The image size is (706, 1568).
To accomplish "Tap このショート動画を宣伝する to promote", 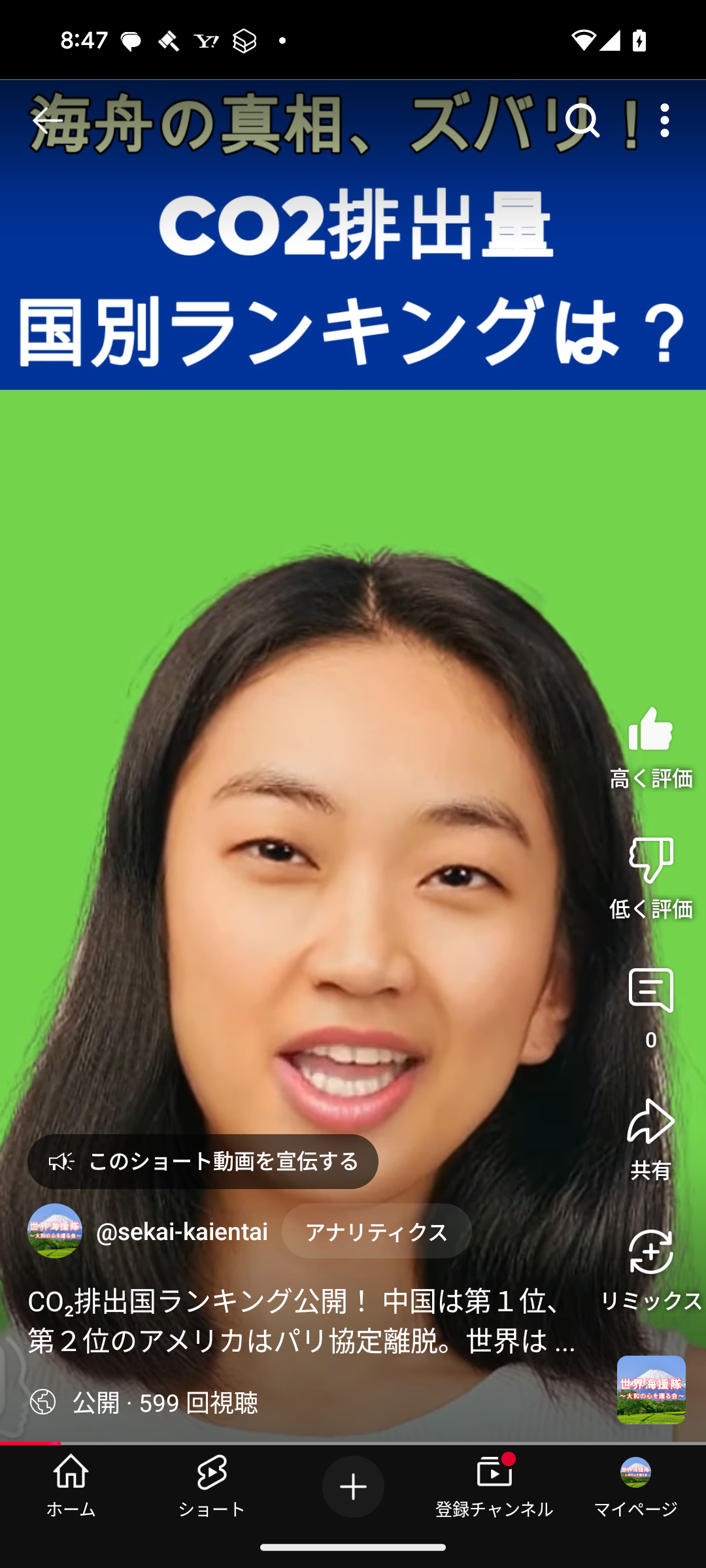I will click(203, 1162).
